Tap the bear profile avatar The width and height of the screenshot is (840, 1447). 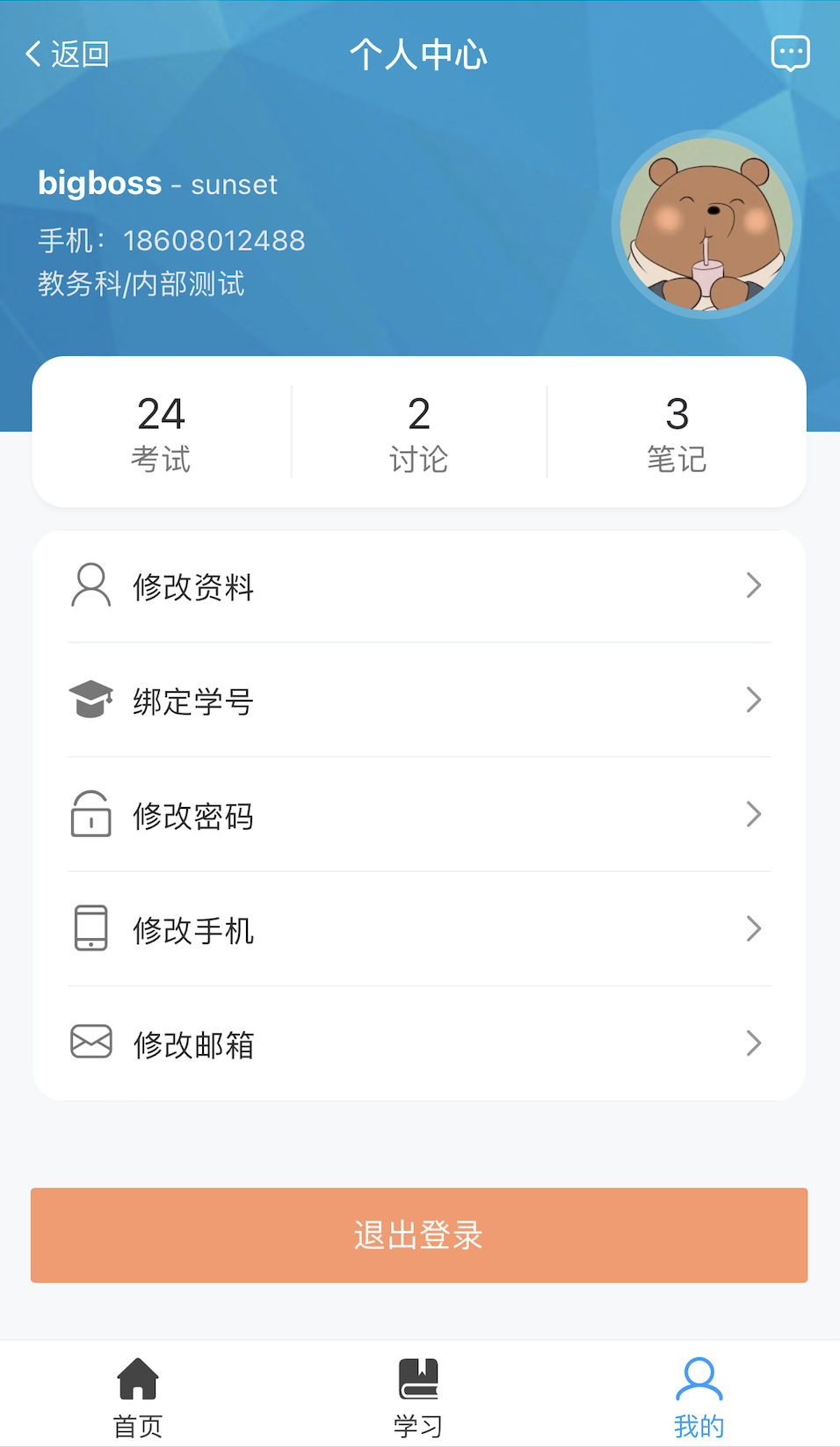pos(706,225)
